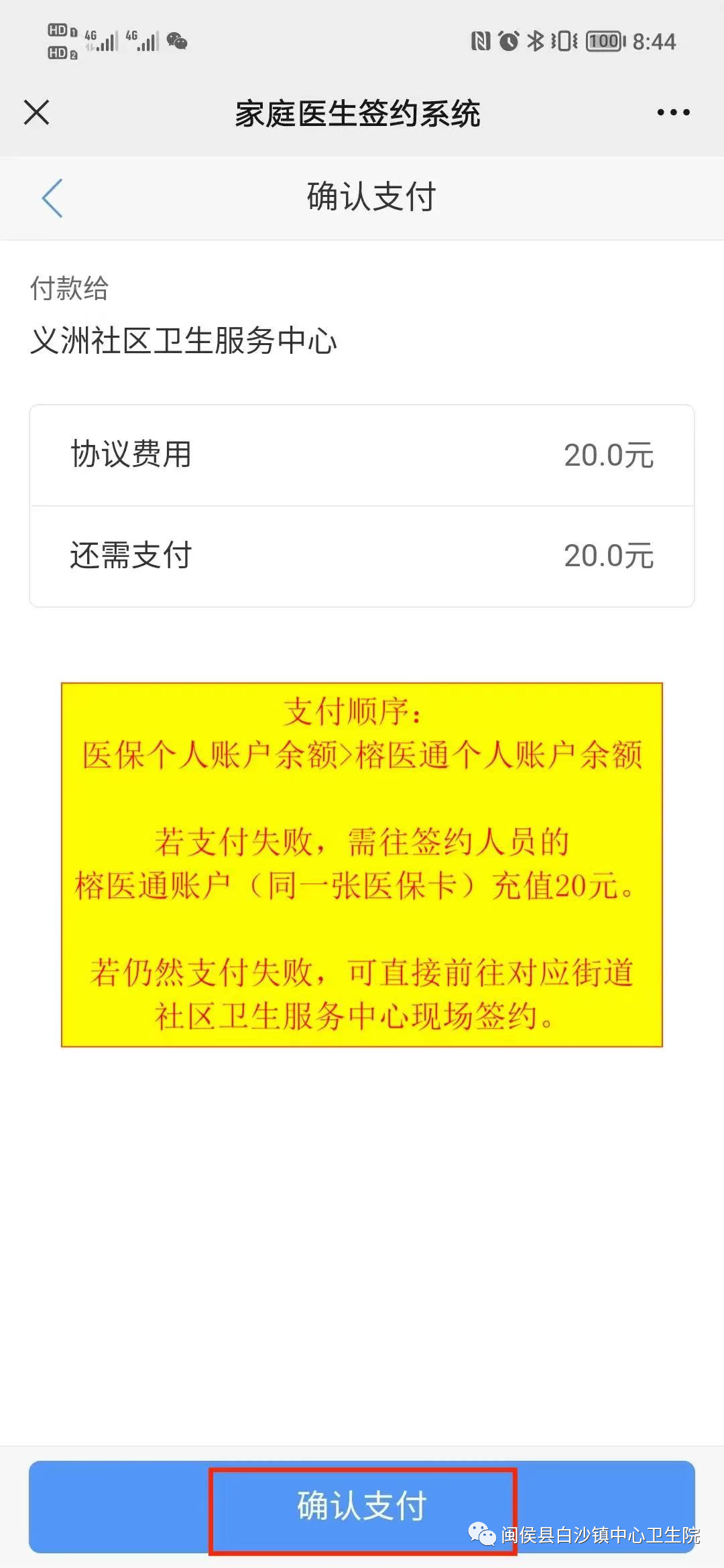Screen dimensions: 724x1568
Task: Go back from the 确认支付 page
Action: (52, 198)
